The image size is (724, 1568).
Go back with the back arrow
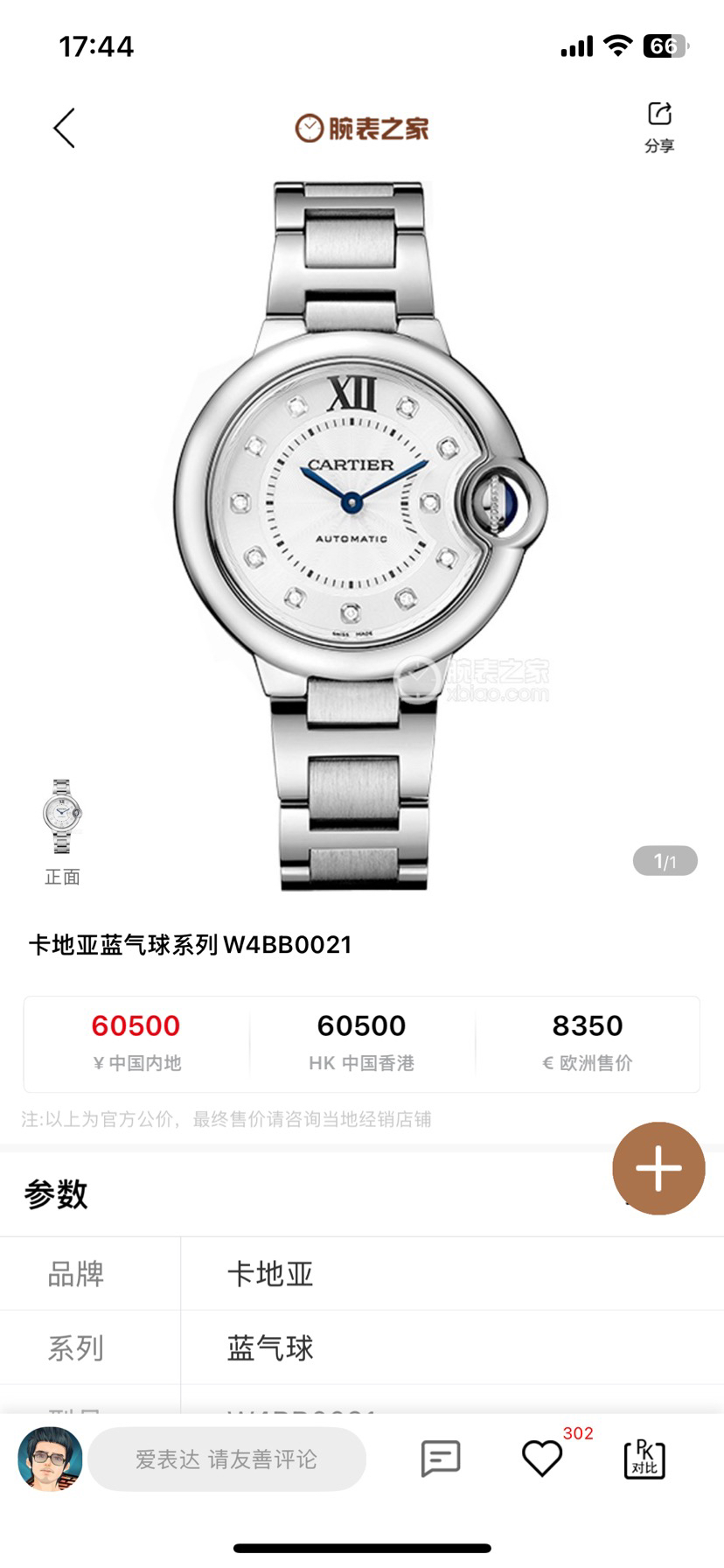point(65,129)
